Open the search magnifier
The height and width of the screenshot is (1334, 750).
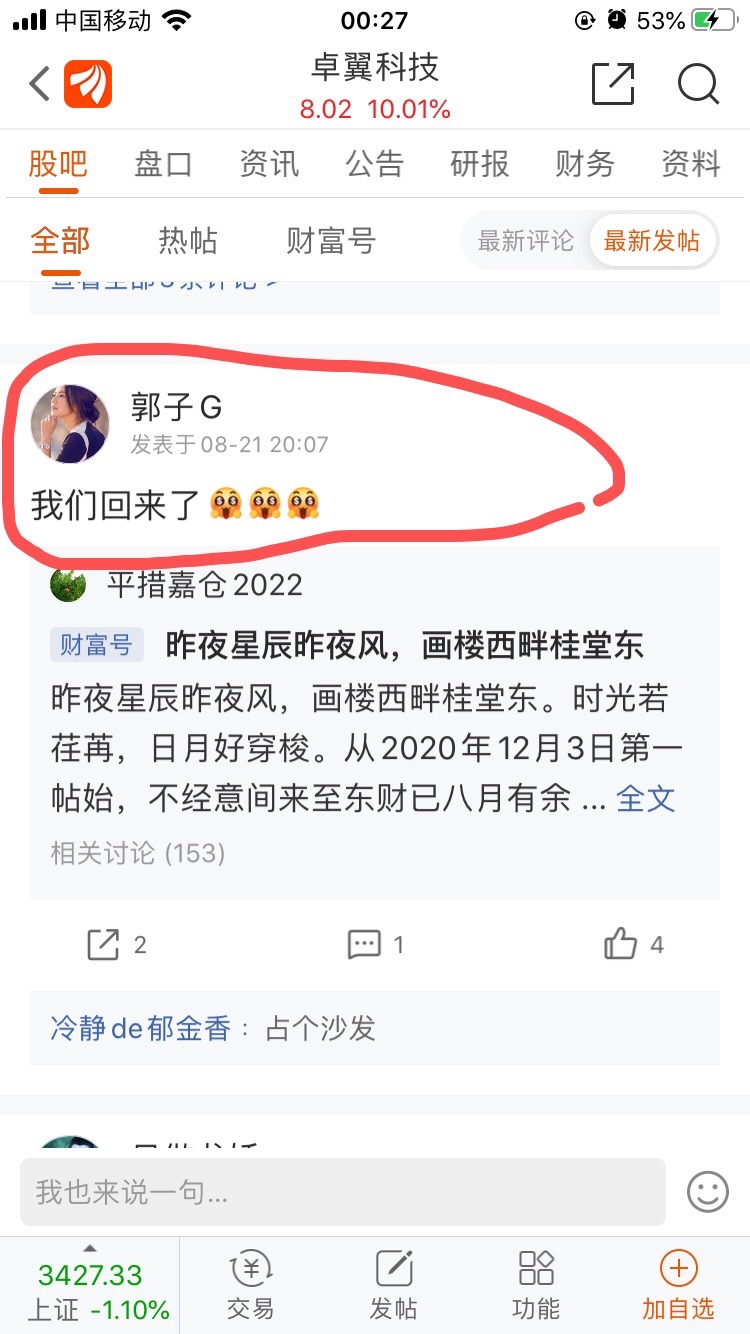point(698,84)
